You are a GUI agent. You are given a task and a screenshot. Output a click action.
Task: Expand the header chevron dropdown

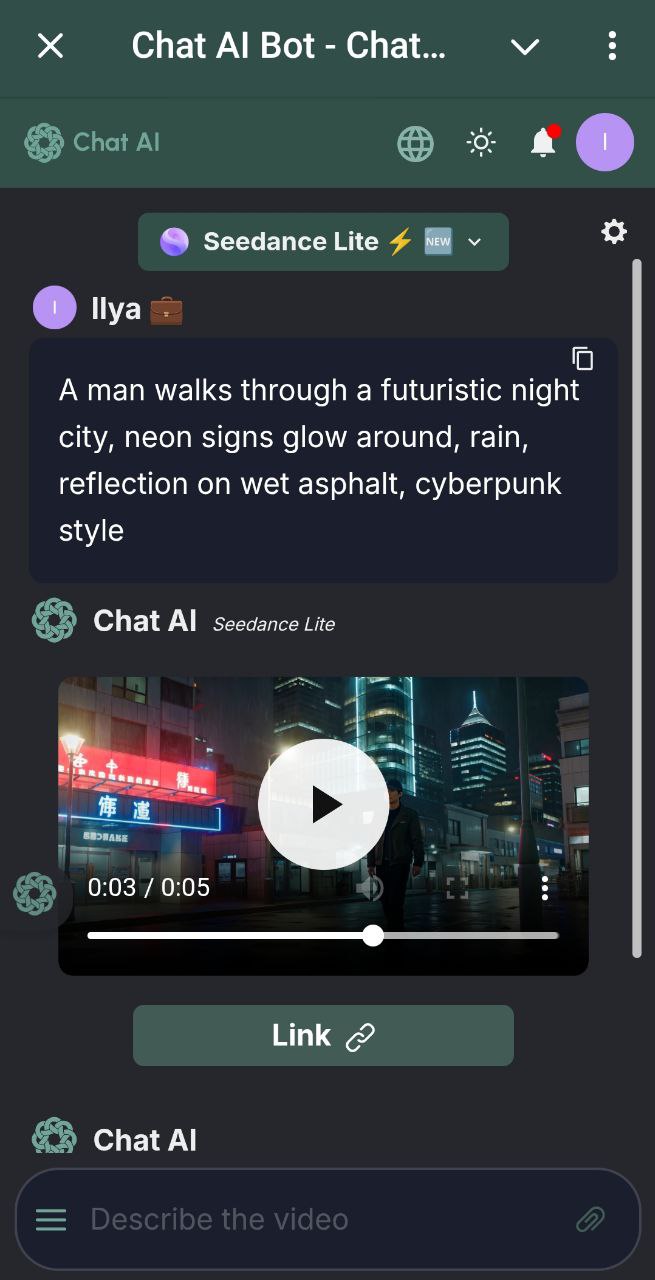coord(525,47)
